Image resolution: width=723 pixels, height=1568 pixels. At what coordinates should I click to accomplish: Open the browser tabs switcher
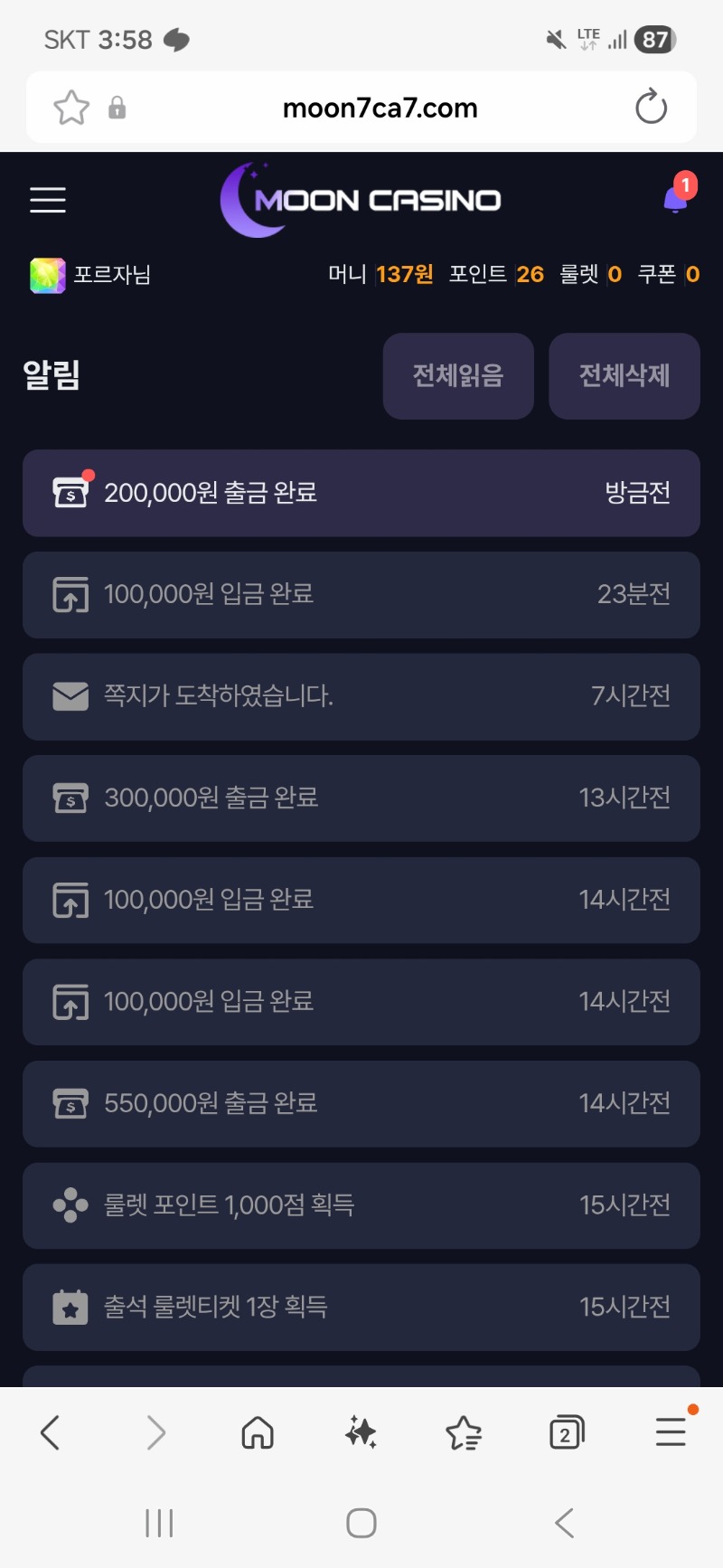567,1432
